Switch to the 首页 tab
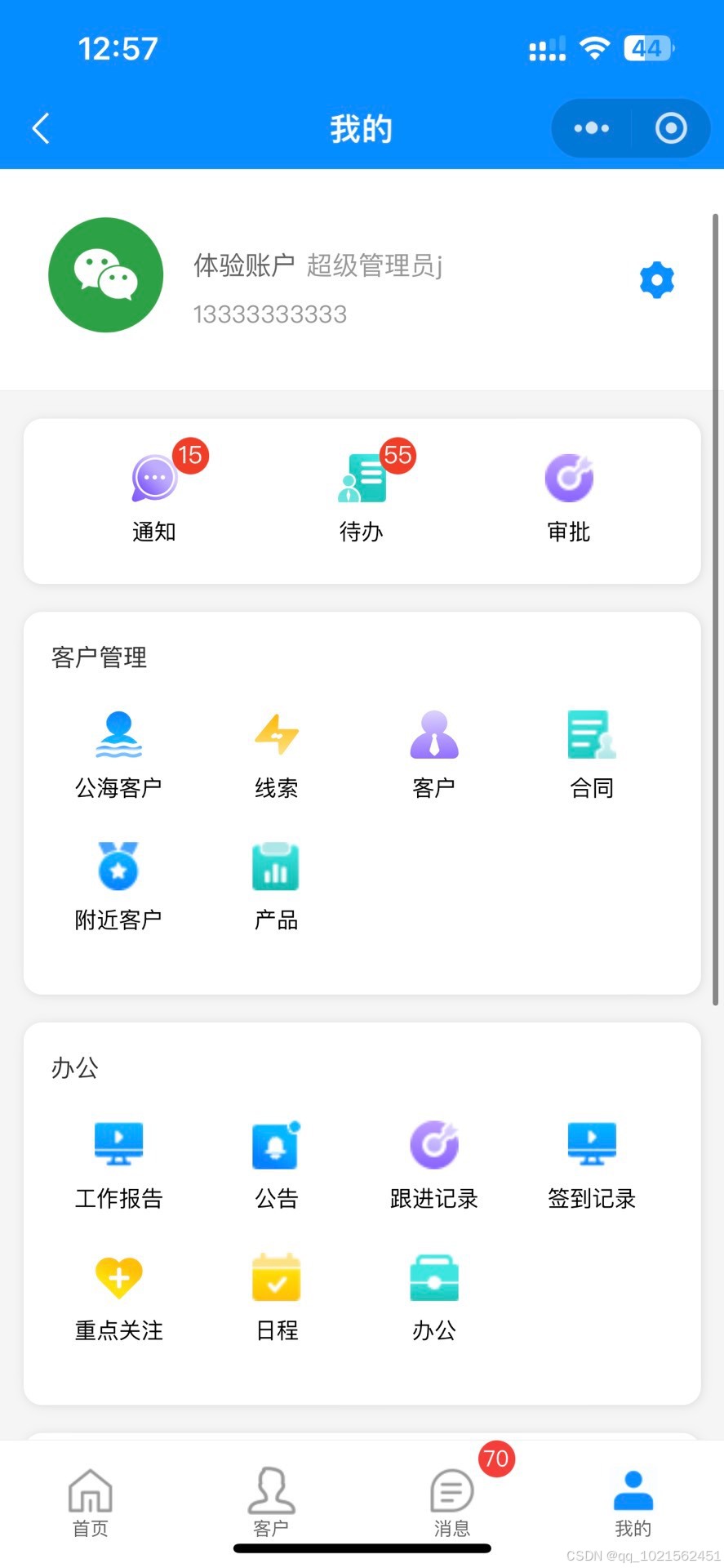Image resolution: width=724 pixels, height=1568 pixels. pos(91,1503)
